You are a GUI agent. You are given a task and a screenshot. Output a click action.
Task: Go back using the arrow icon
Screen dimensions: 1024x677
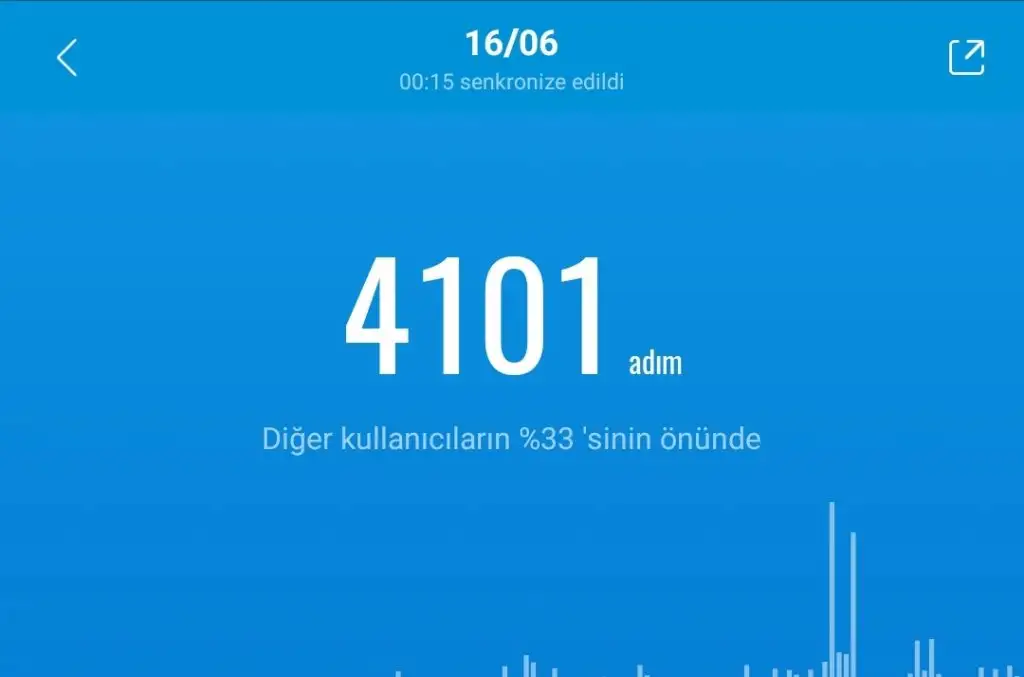[67, 58]
